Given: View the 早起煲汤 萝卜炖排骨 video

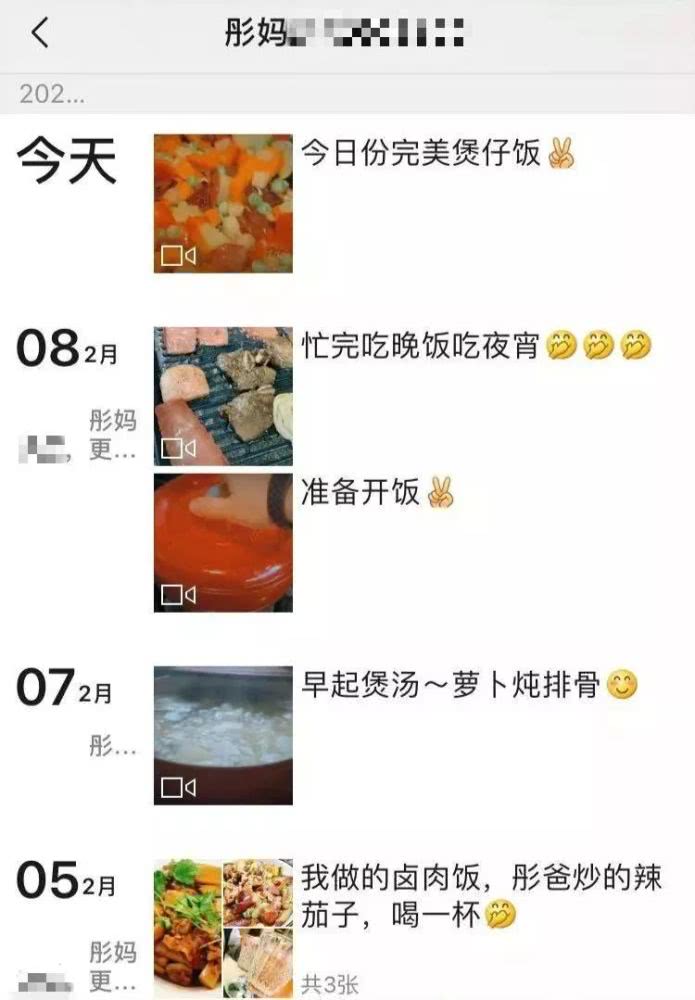Looking at the screenshot, I should [x=223, y=736].
